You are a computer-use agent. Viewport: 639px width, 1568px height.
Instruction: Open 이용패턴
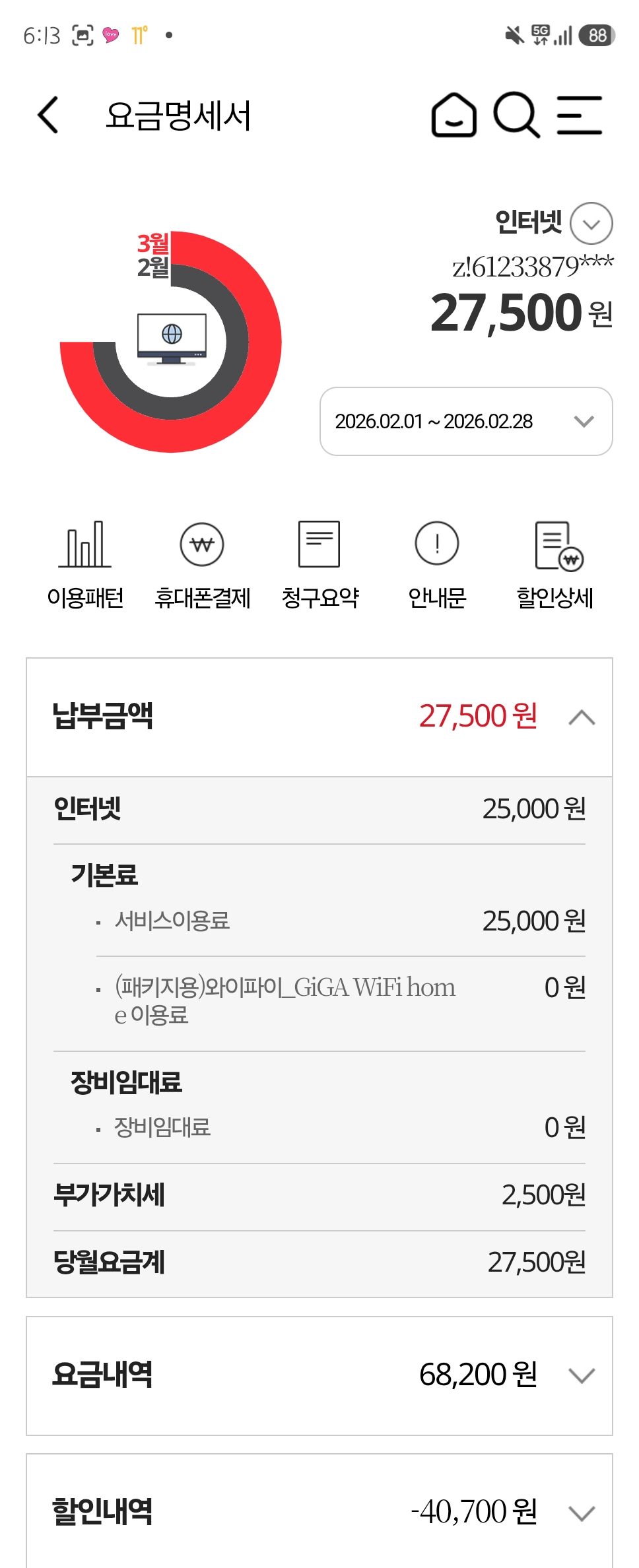(85, 564)
